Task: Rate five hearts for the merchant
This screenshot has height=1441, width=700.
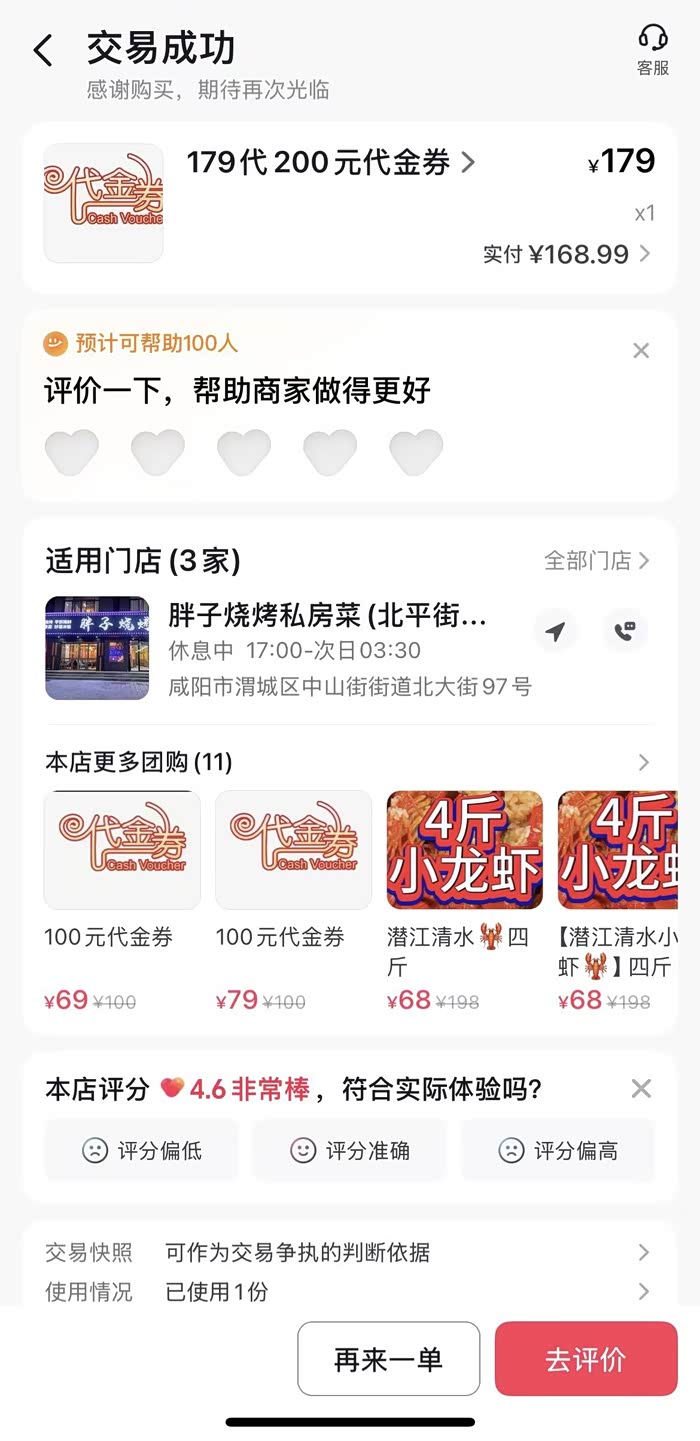Action: coord(416,452)
